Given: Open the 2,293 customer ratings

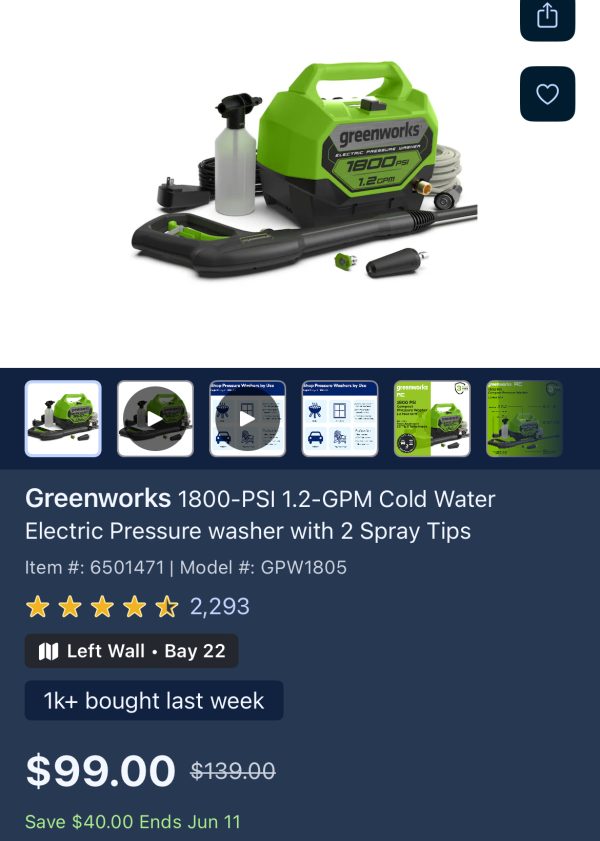Looking at the screenshot, I should coord(219,606).
